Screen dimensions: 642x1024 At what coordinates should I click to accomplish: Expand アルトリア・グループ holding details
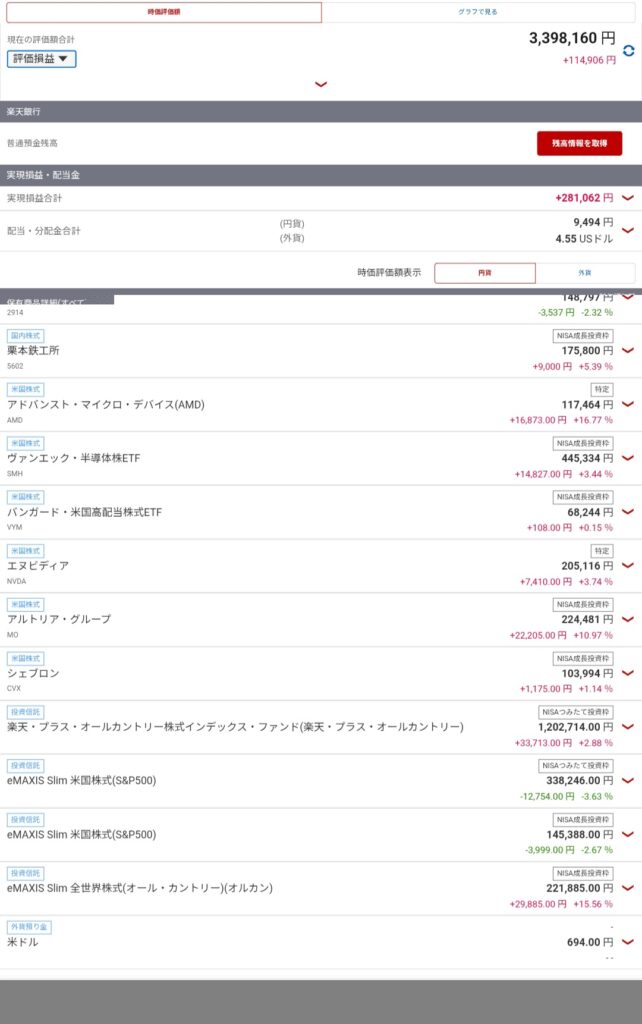[x=627, y=620]
